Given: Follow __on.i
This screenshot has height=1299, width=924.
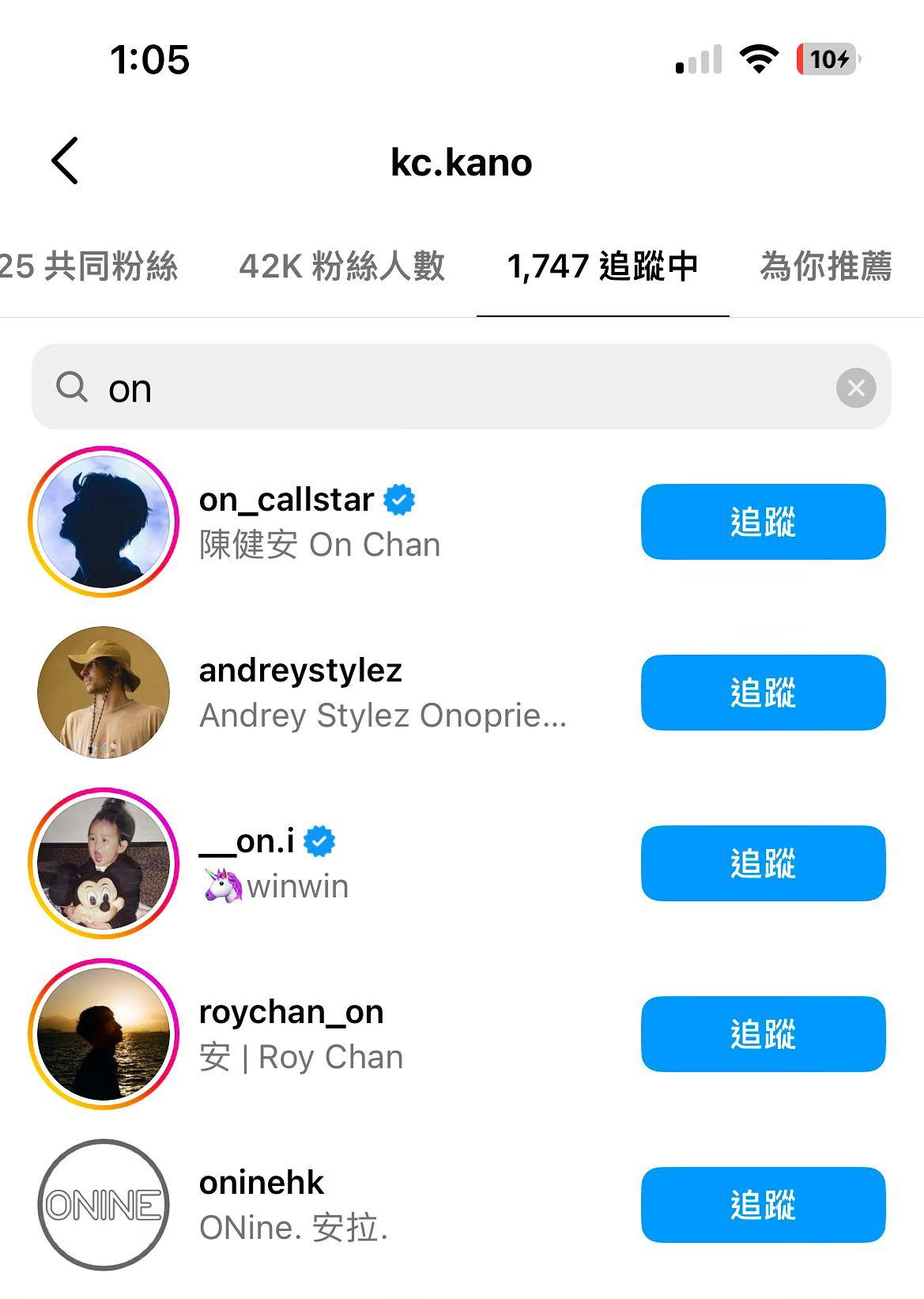Looking at the screenshot, I should pyautogui.click(x=763, y=863).
